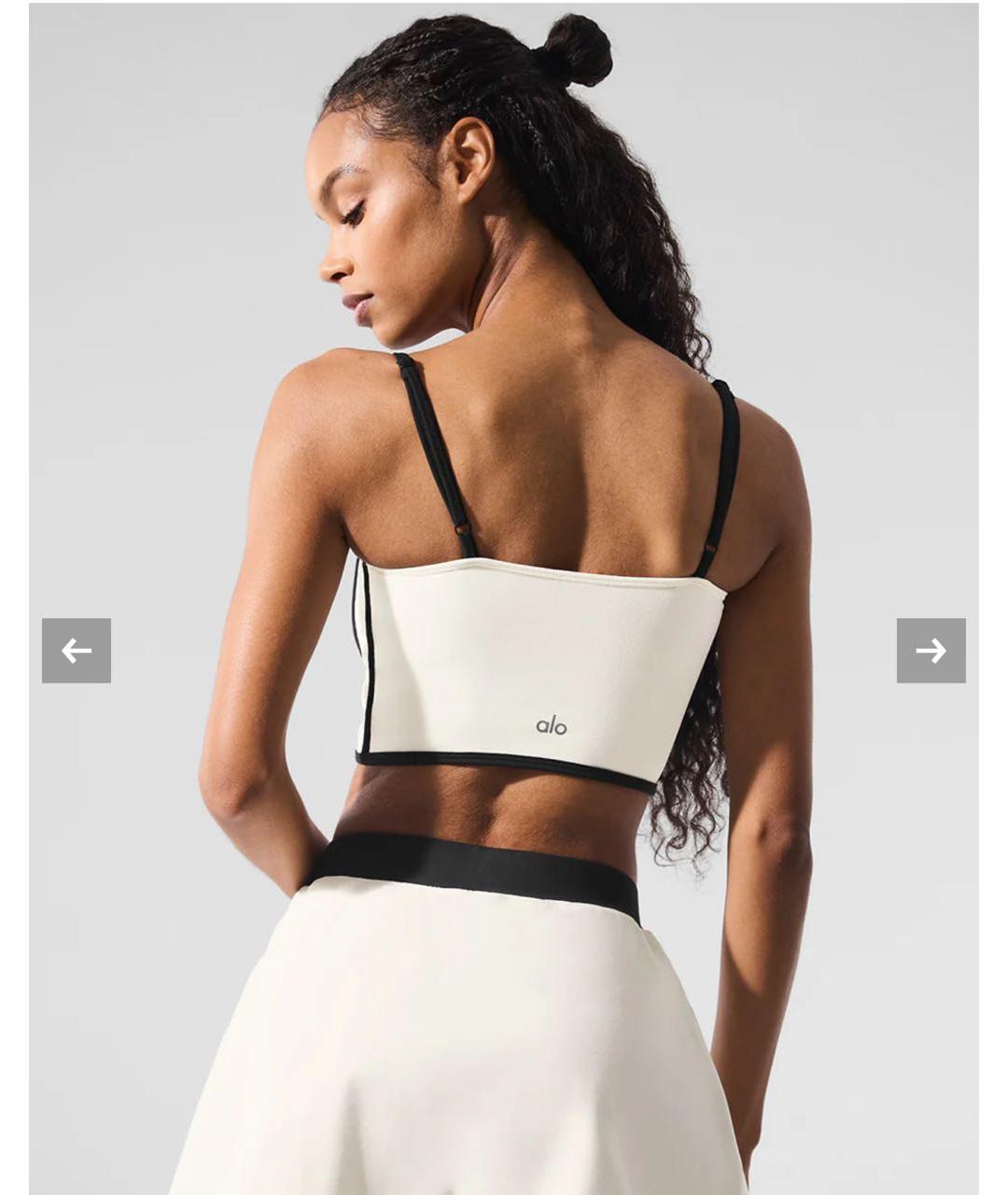The image size is (1008, 1195).
Task: Open the product photo full view
Action: point(504,467)
